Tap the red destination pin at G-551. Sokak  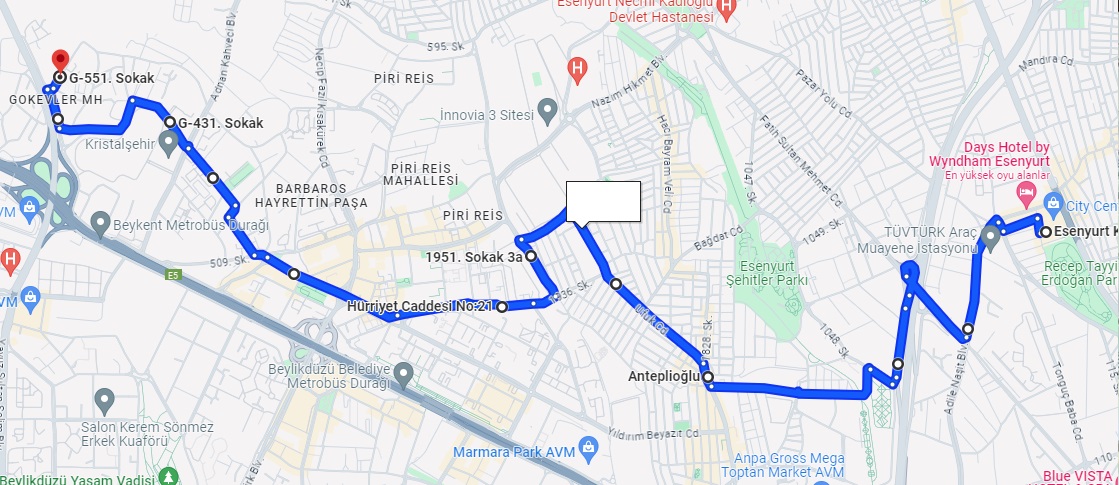tap(60, 60)
